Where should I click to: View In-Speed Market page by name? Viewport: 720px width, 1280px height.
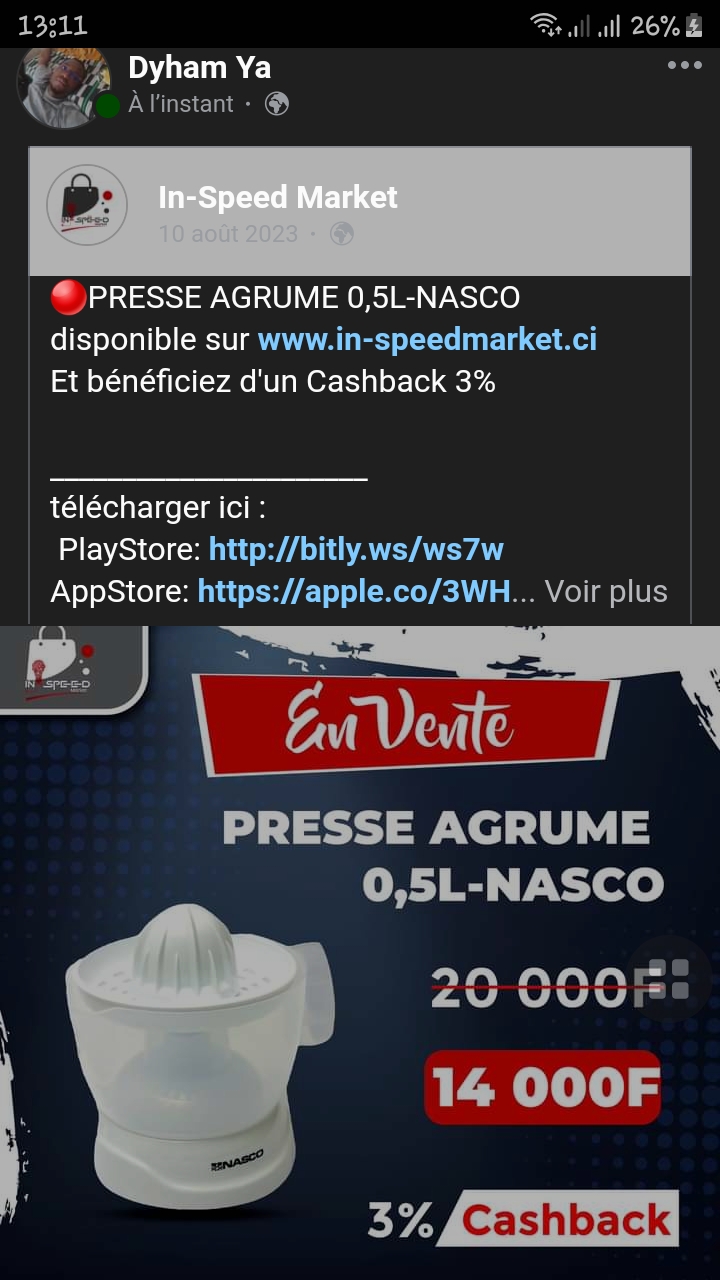277,197
